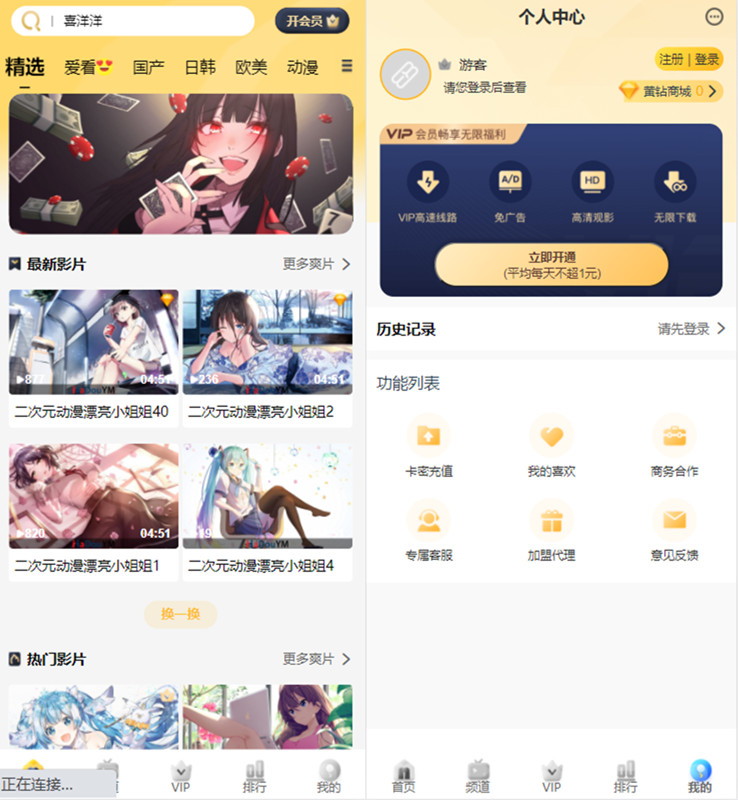Screen dimensions: 738x800
Task: Open the category list menu icon
Action: pos(347,66)
